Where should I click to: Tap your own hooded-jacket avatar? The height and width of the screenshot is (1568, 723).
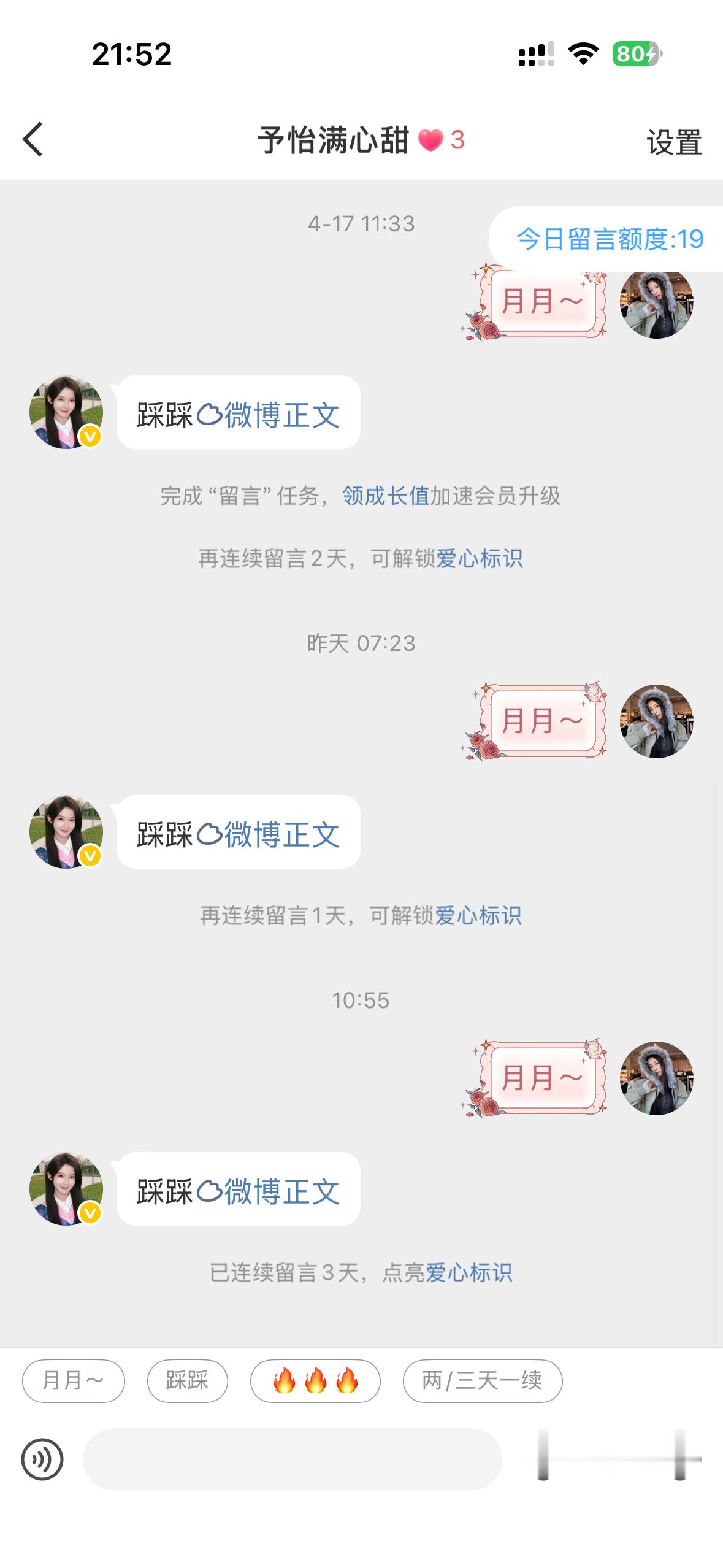coord(657,306)
